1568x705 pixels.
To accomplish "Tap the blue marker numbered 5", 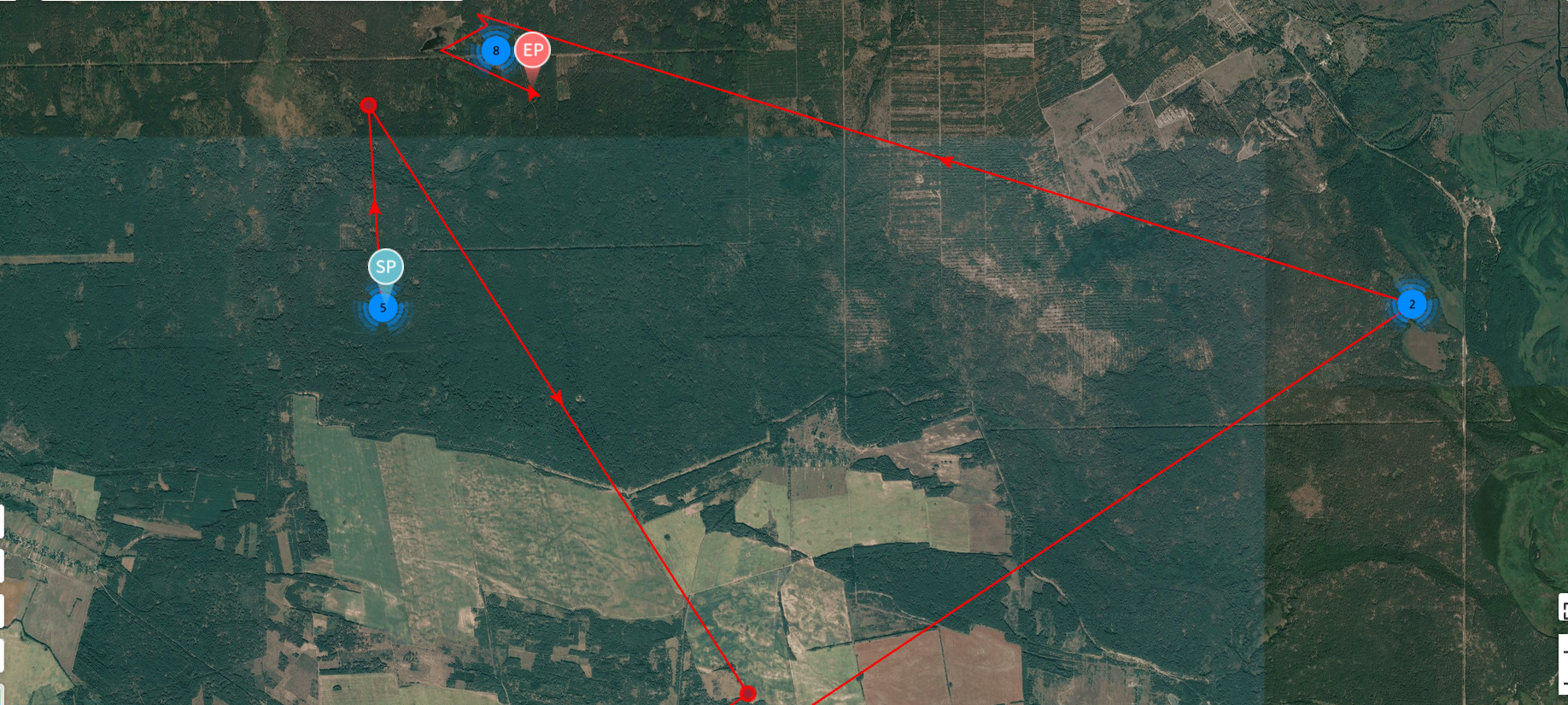I will [x=383, y=307].
